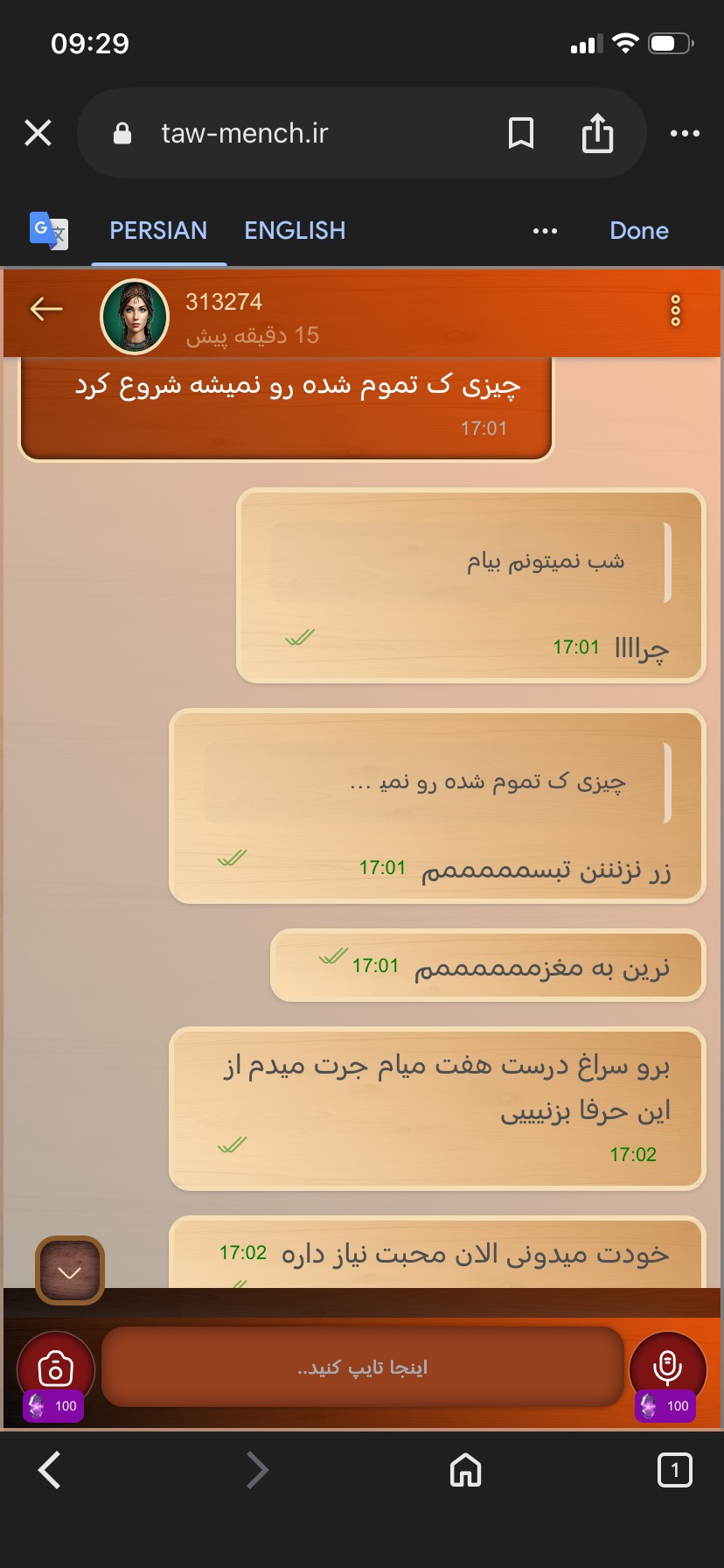This screenshot has width=724, height=1568.
Task: Go back from chat with 313274
Action: [46, 309]
